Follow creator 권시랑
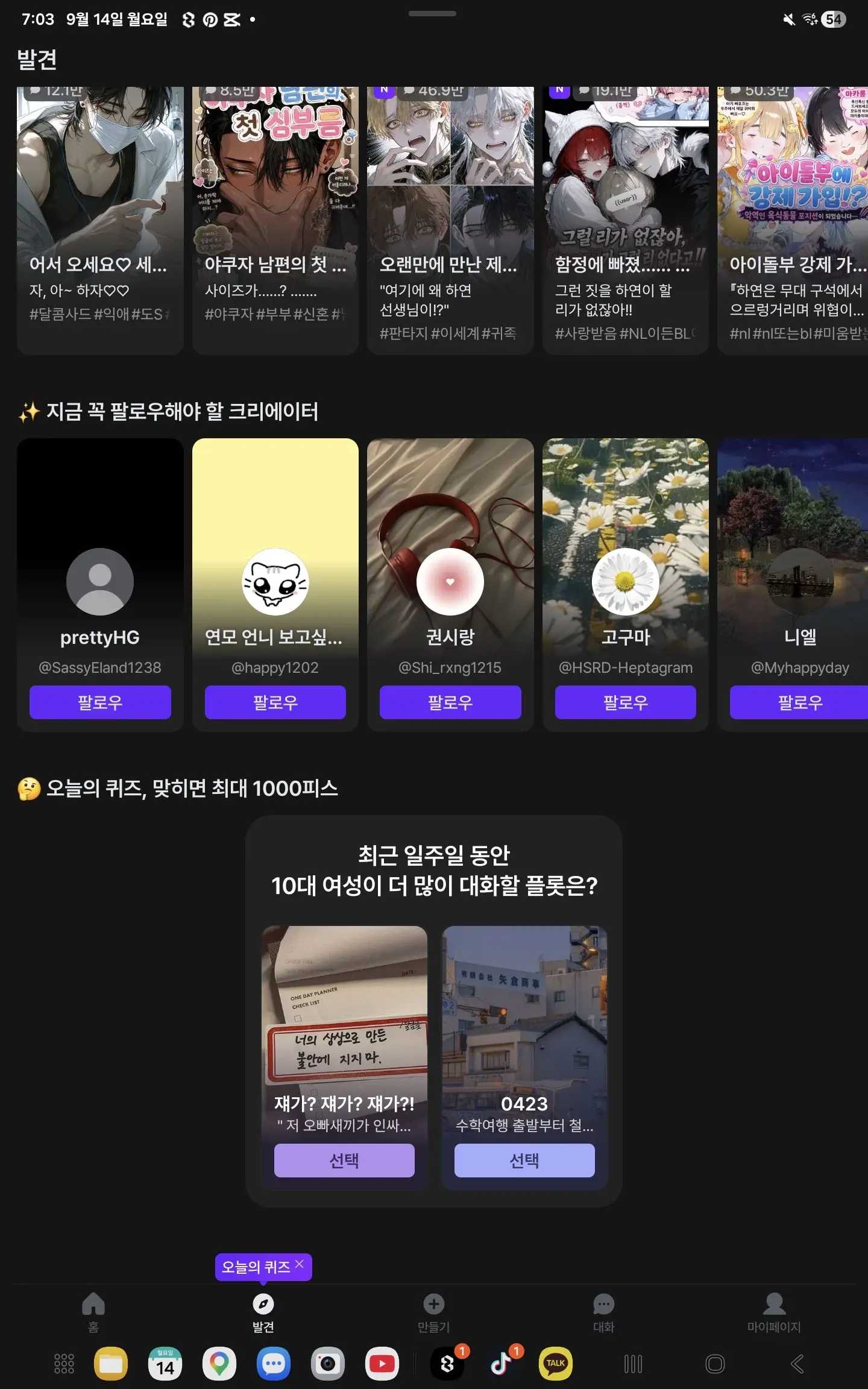 [450, 702]
